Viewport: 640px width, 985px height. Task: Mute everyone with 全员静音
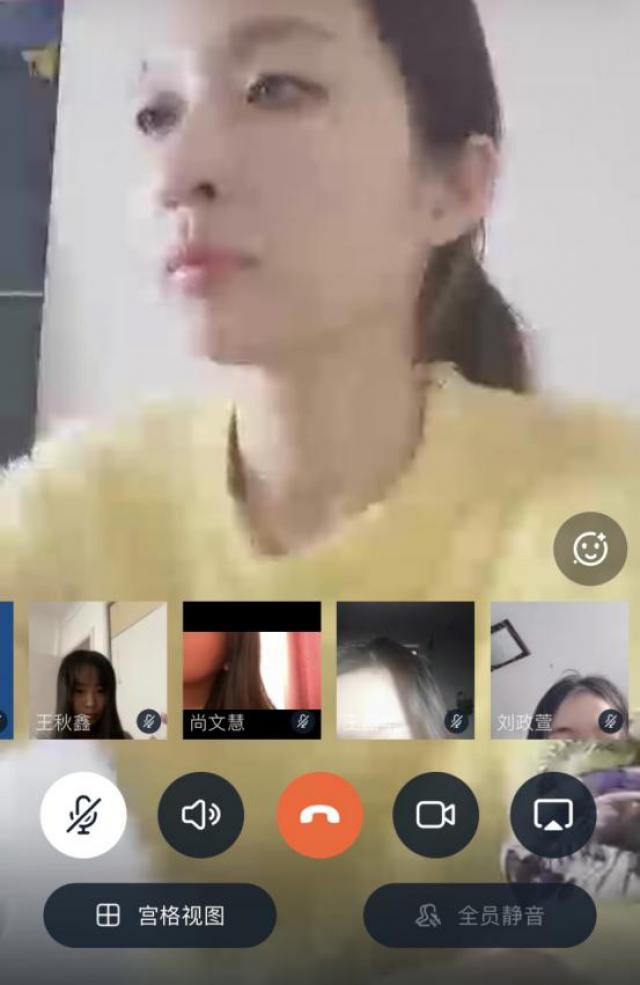pos(480,915)
